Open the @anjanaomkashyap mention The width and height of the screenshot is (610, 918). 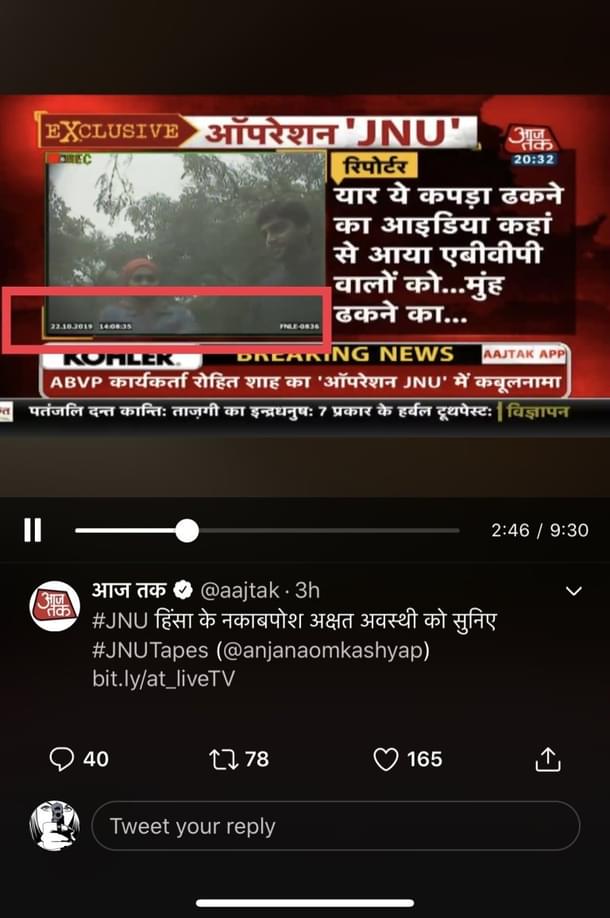click(x=328, y=650)
